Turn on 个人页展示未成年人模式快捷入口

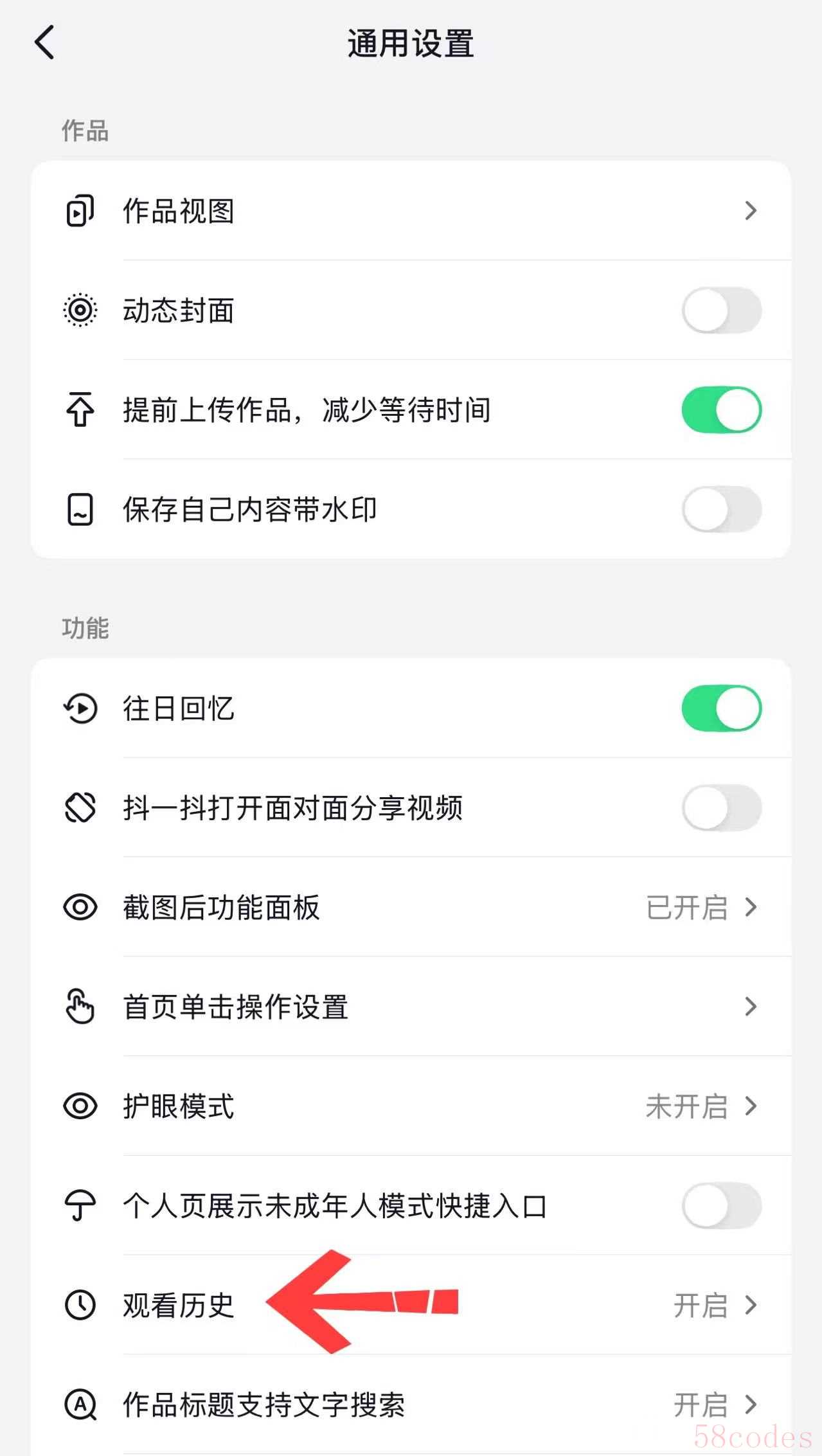pyautogui.click(x=721, y=1205)
